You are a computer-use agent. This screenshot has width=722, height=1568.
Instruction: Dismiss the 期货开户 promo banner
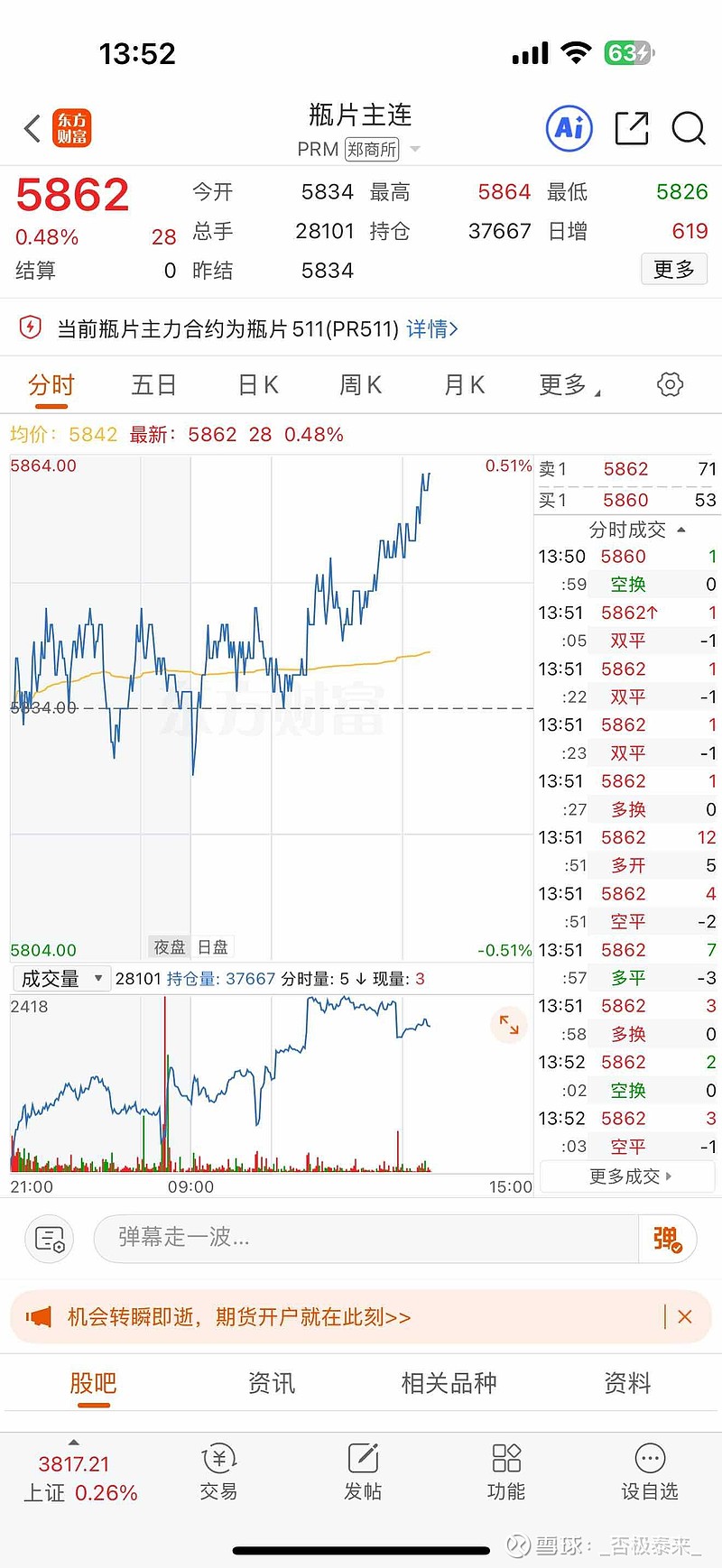click(685, 1317)
